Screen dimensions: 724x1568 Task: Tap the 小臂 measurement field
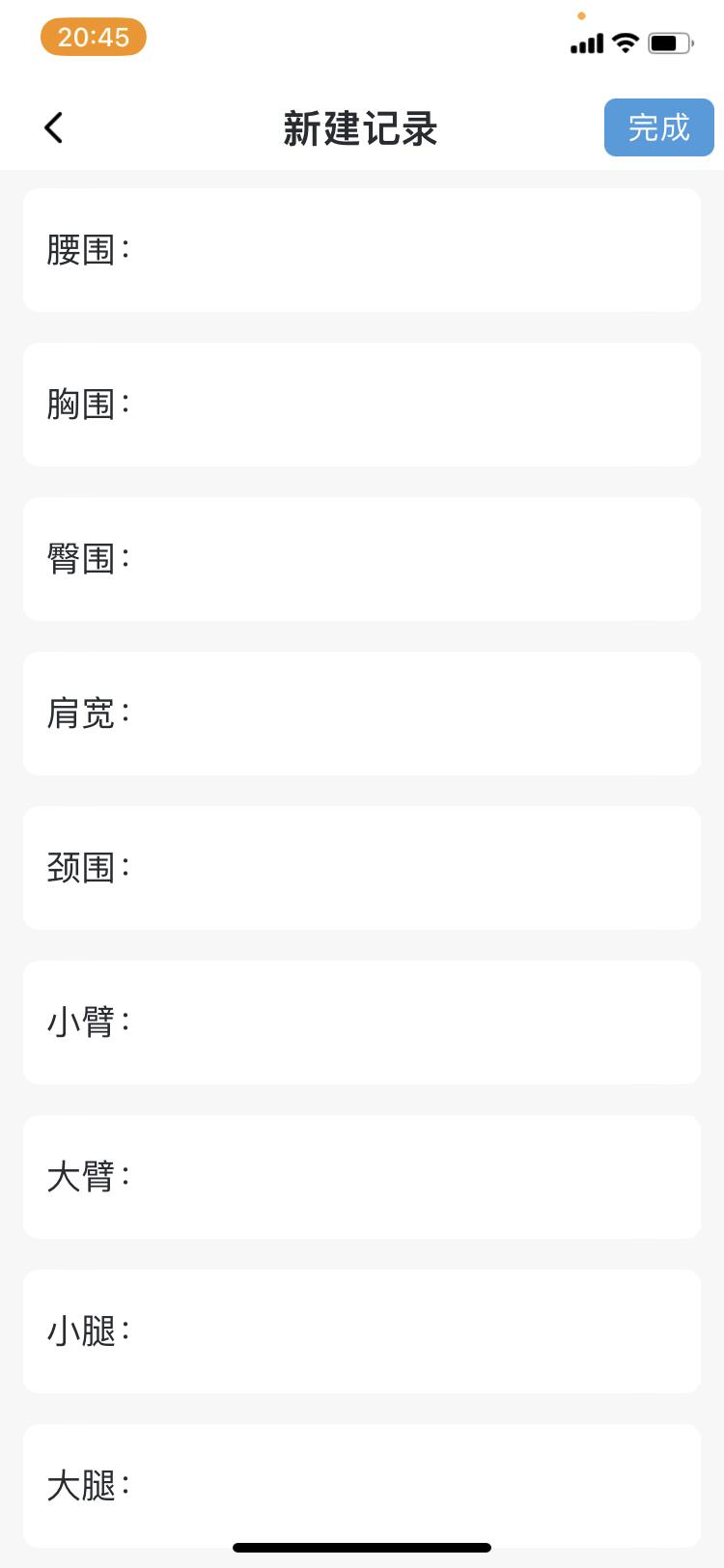(x=405, y=1022)
